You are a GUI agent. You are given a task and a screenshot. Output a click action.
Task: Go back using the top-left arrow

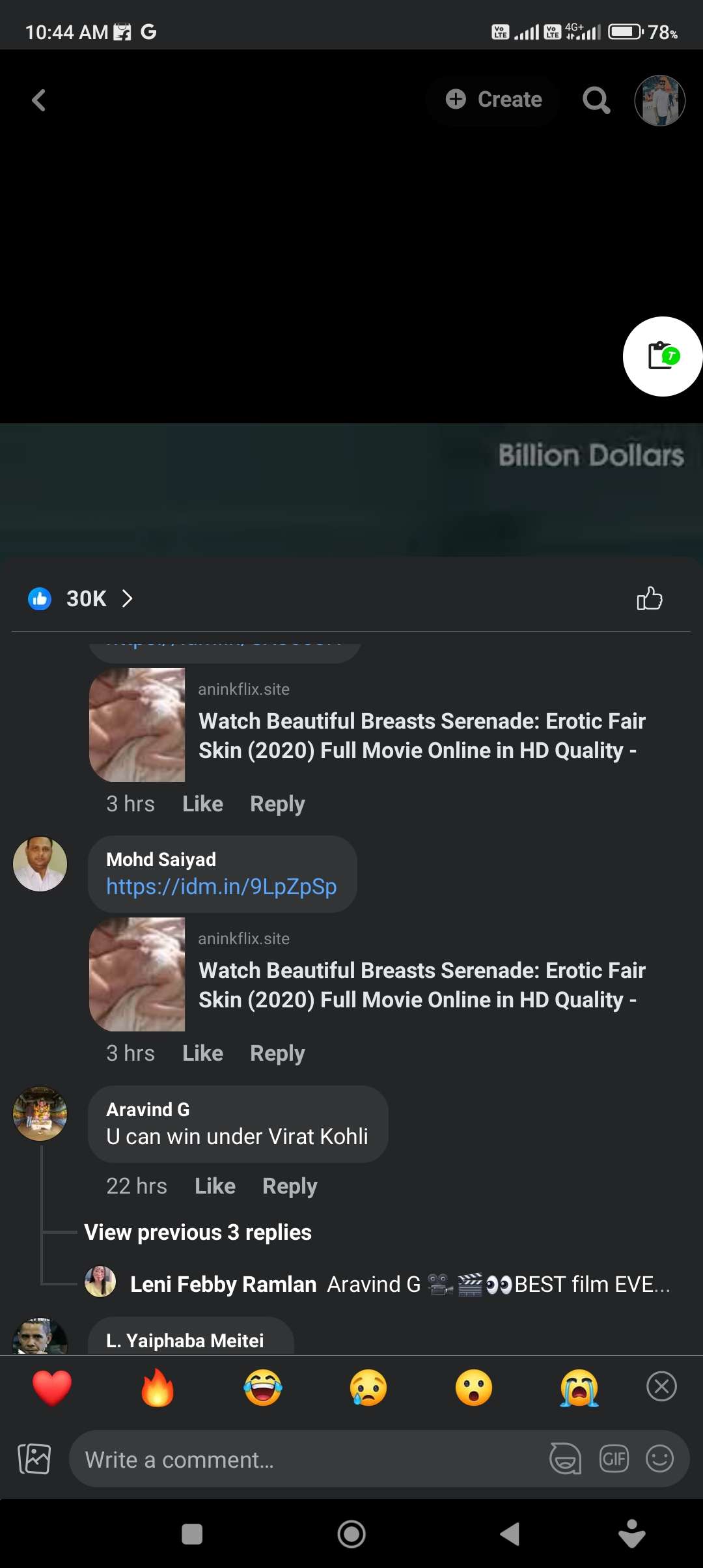[39, 100]
